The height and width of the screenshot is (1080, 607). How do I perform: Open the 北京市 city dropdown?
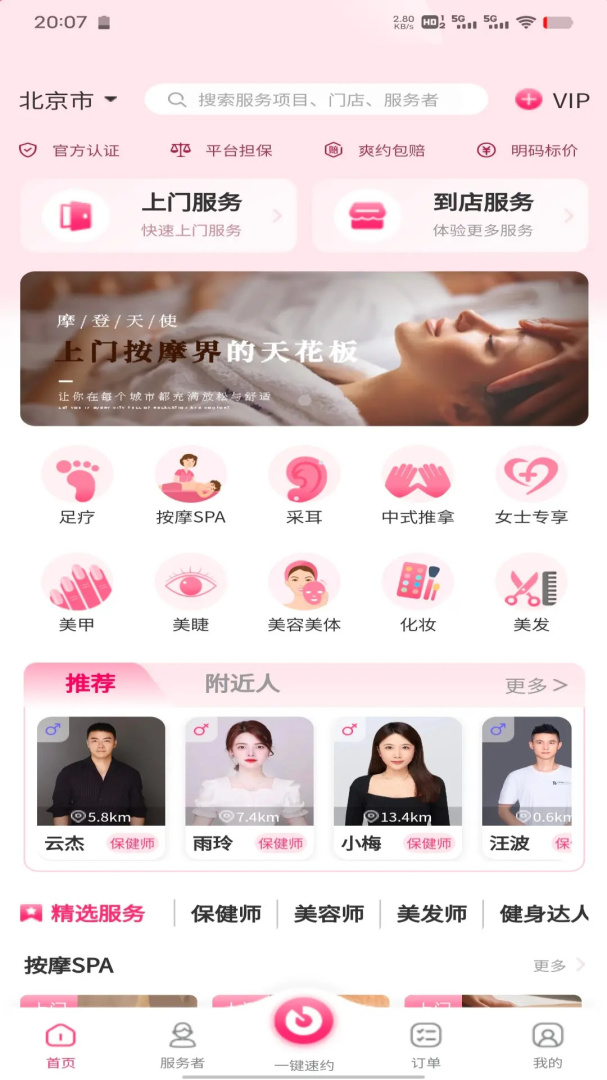[x=68, y=100]
